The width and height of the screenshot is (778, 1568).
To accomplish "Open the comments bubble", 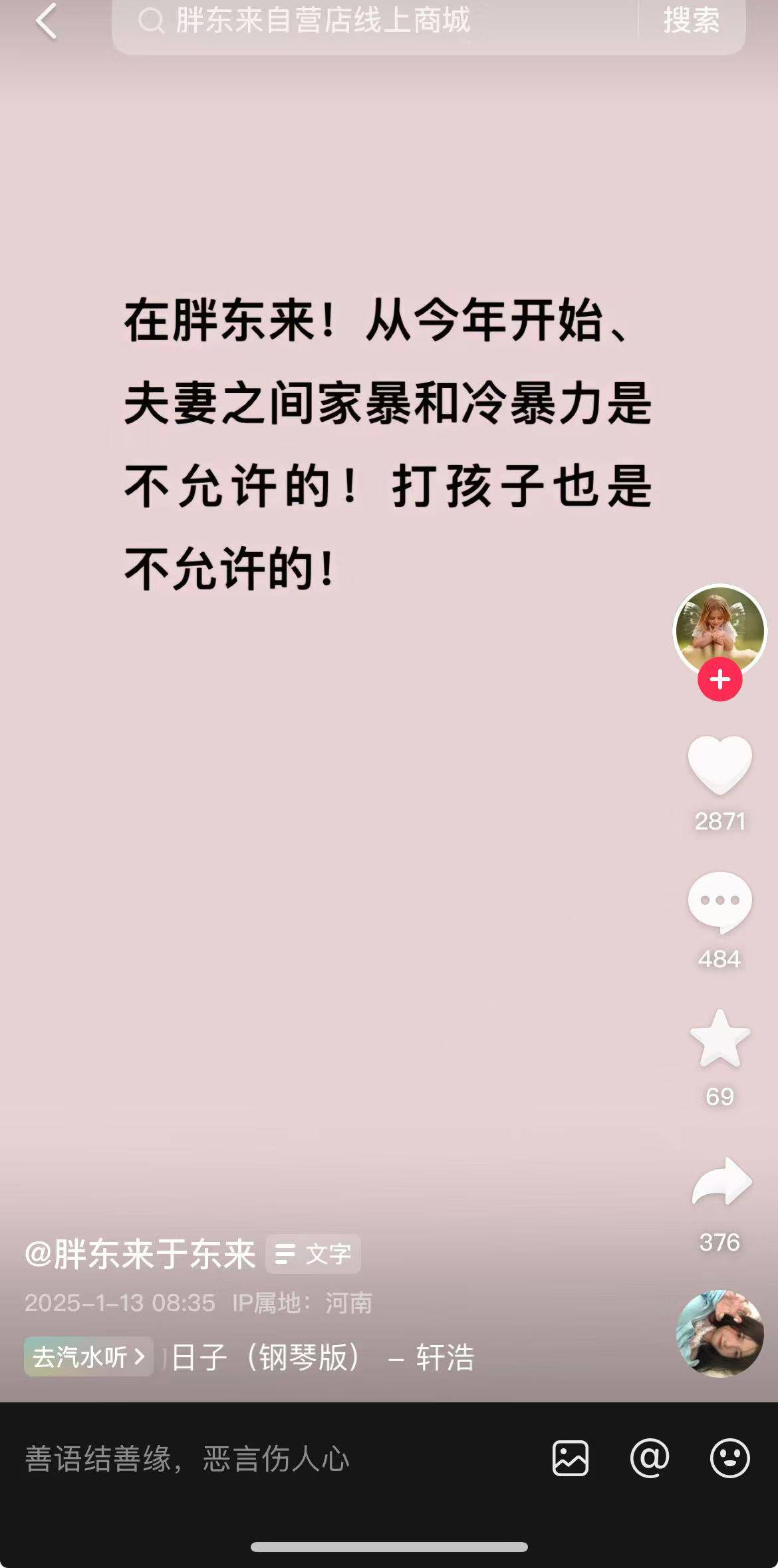I will (720, 903).
